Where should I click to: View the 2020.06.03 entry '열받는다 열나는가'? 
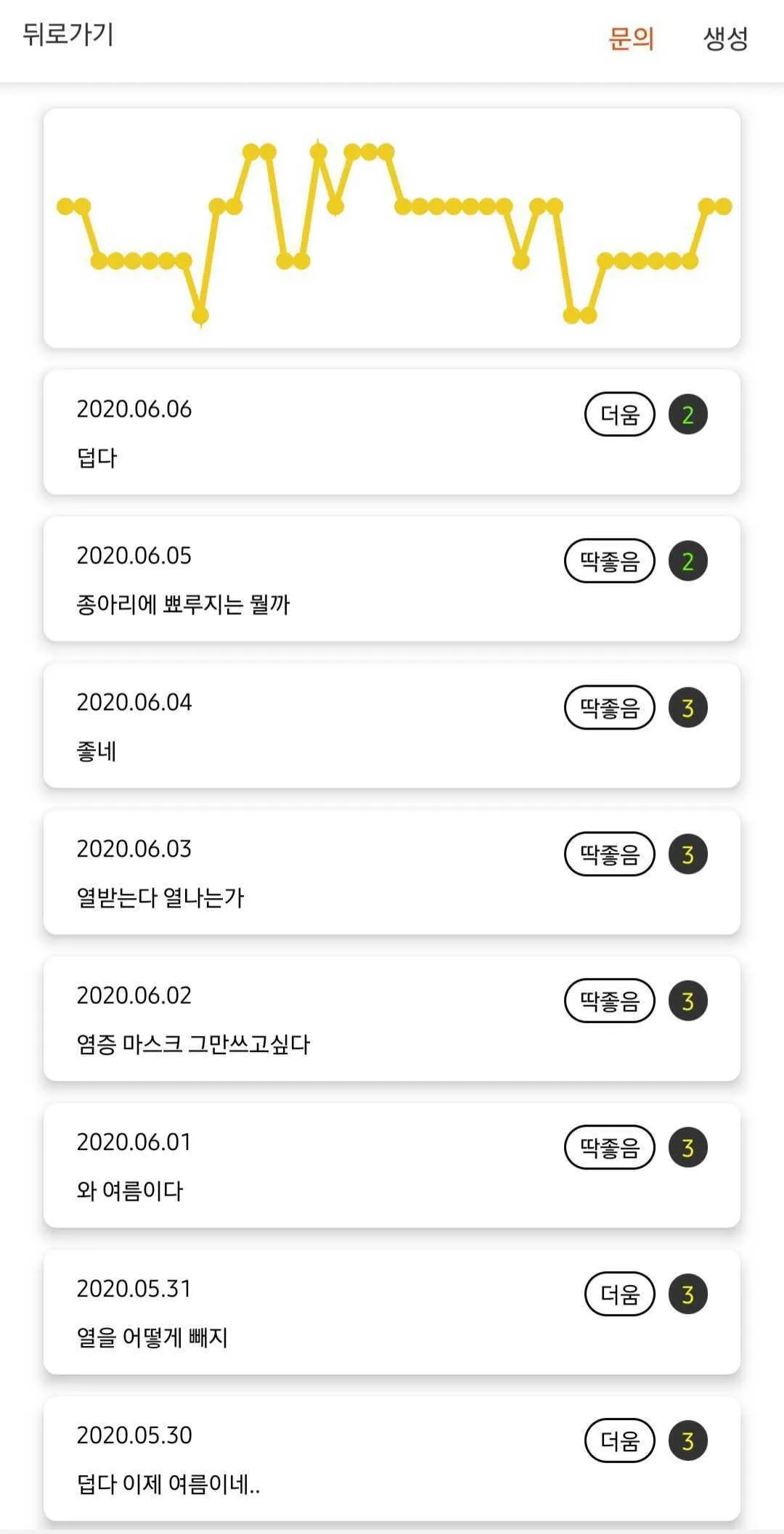(x=392, y=873)
